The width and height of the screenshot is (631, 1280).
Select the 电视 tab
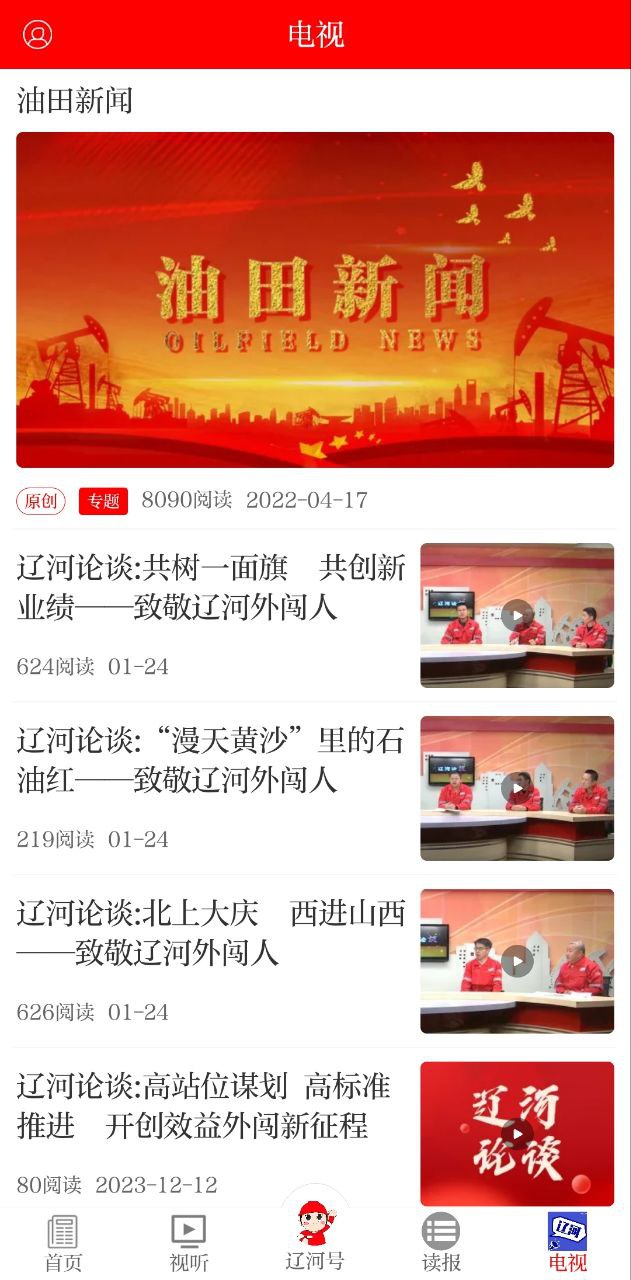567,1243
